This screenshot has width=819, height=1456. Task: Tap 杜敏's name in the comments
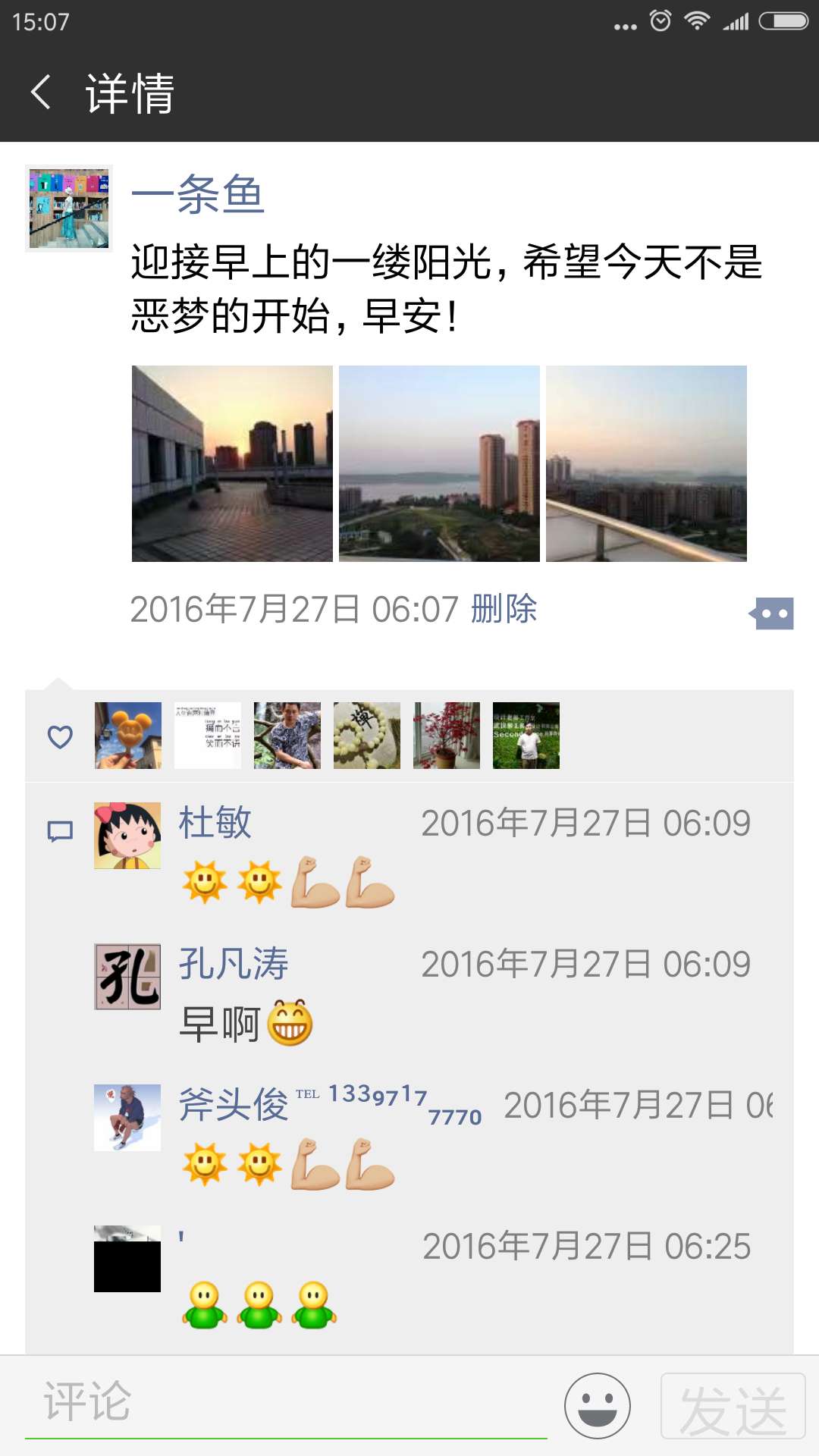point(218,821)
